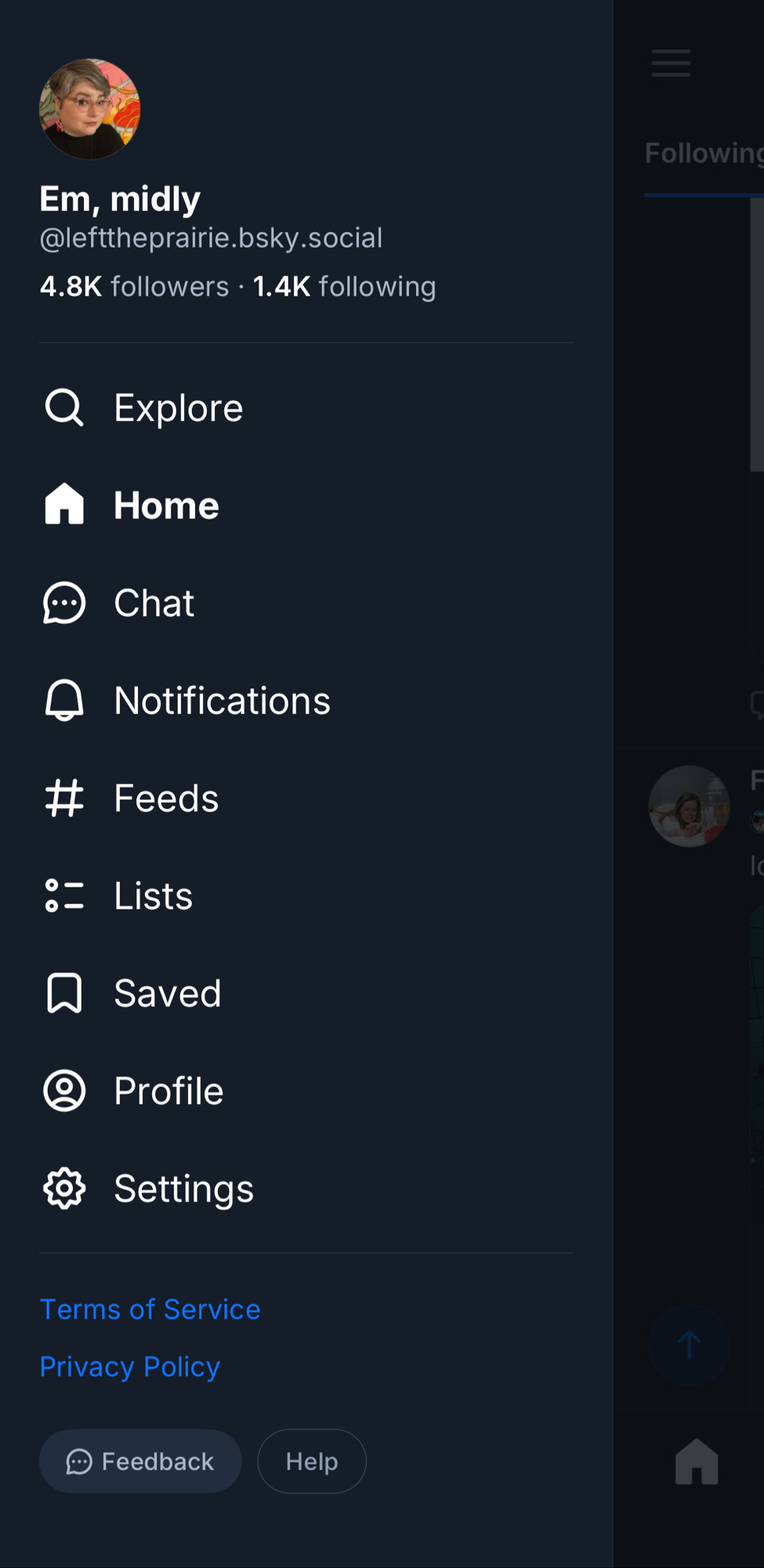
Task: Open Lists from the menu
Action: coord(153,896)
